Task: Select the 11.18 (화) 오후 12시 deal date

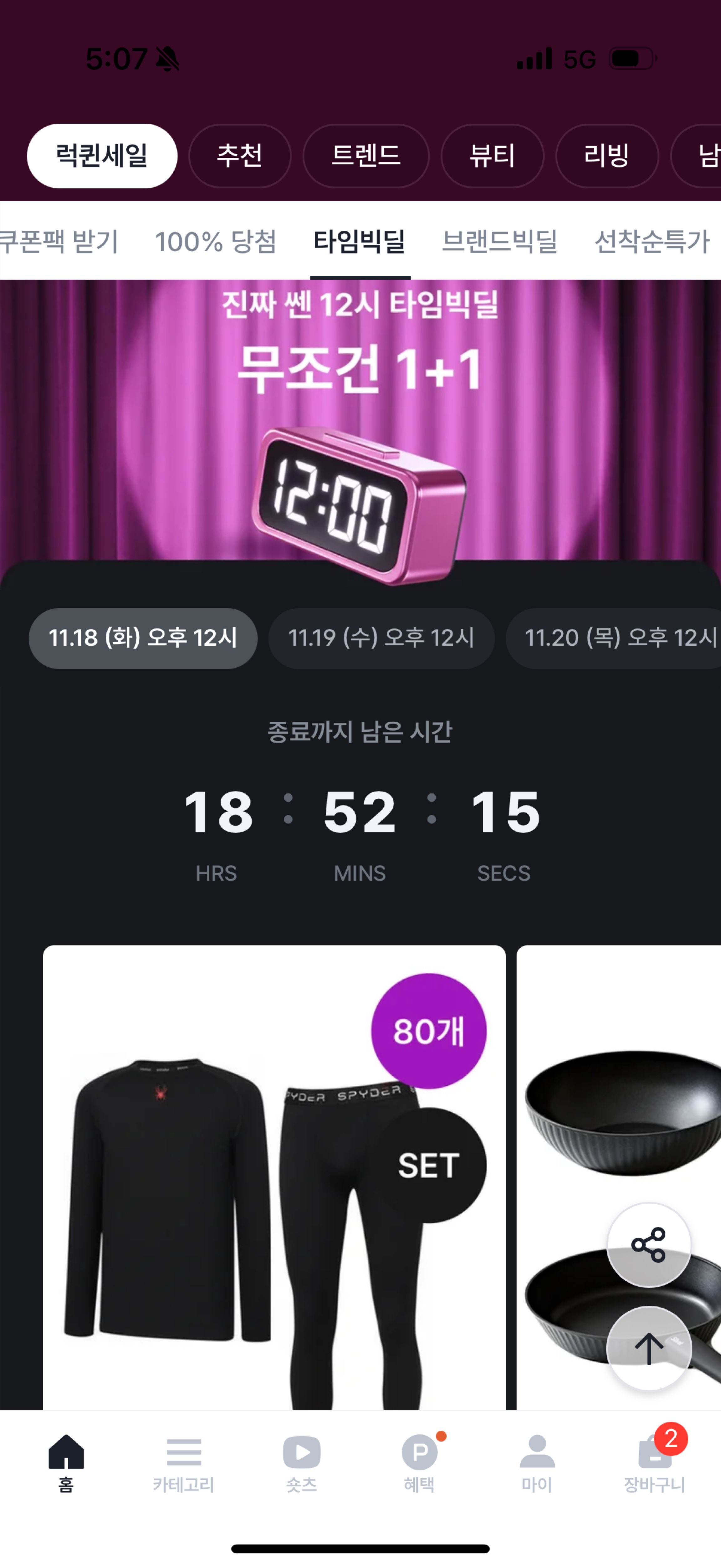Action: (143, 638)
